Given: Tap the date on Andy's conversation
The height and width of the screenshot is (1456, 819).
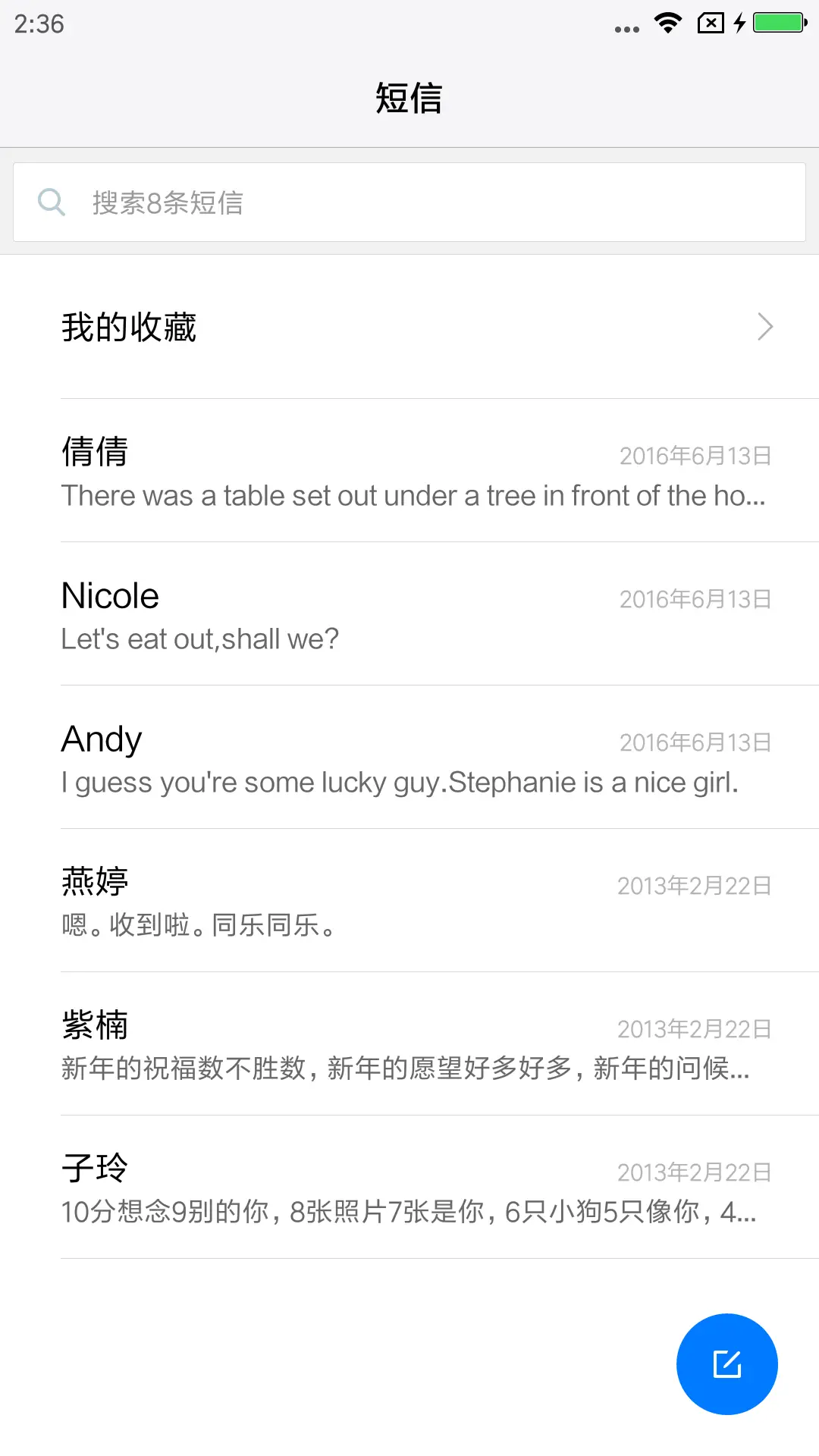Looking at the screenshot, I should click(695, 742).
